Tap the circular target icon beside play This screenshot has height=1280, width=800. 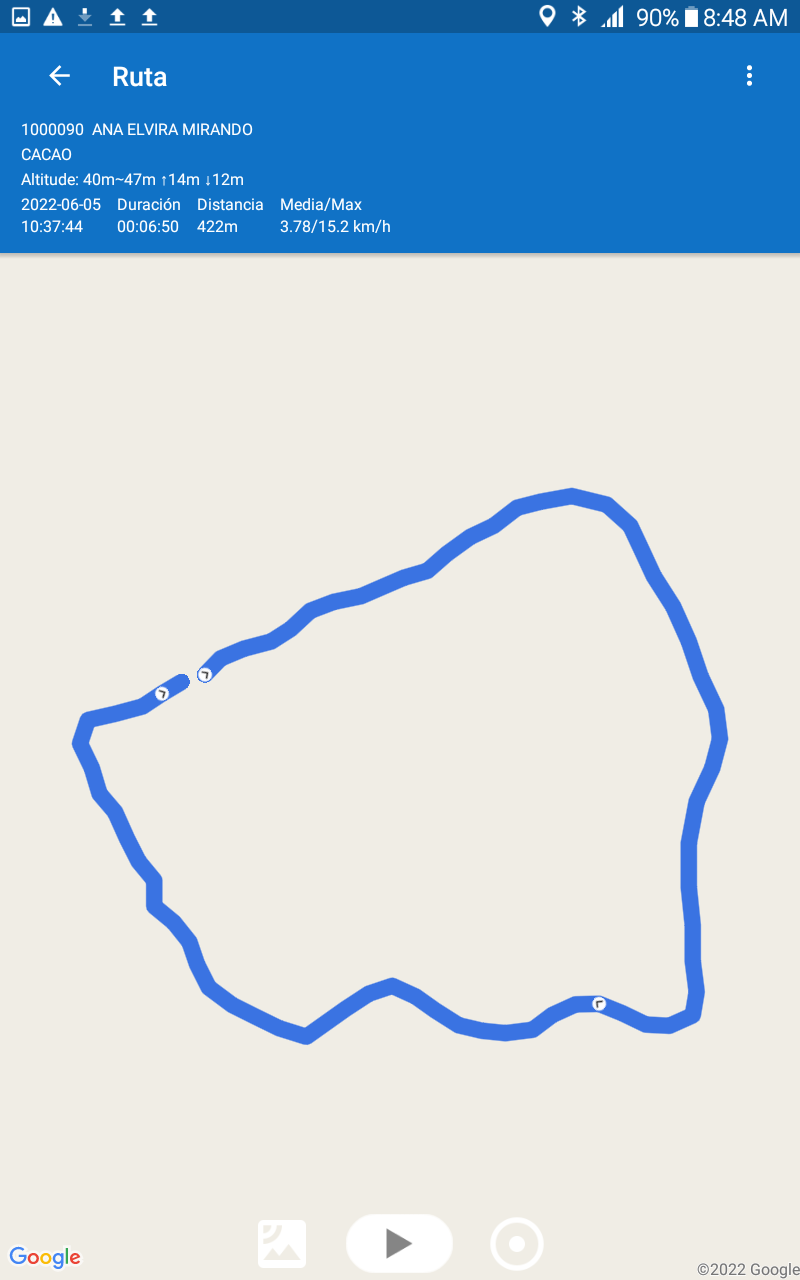(x=517, y=1244)
